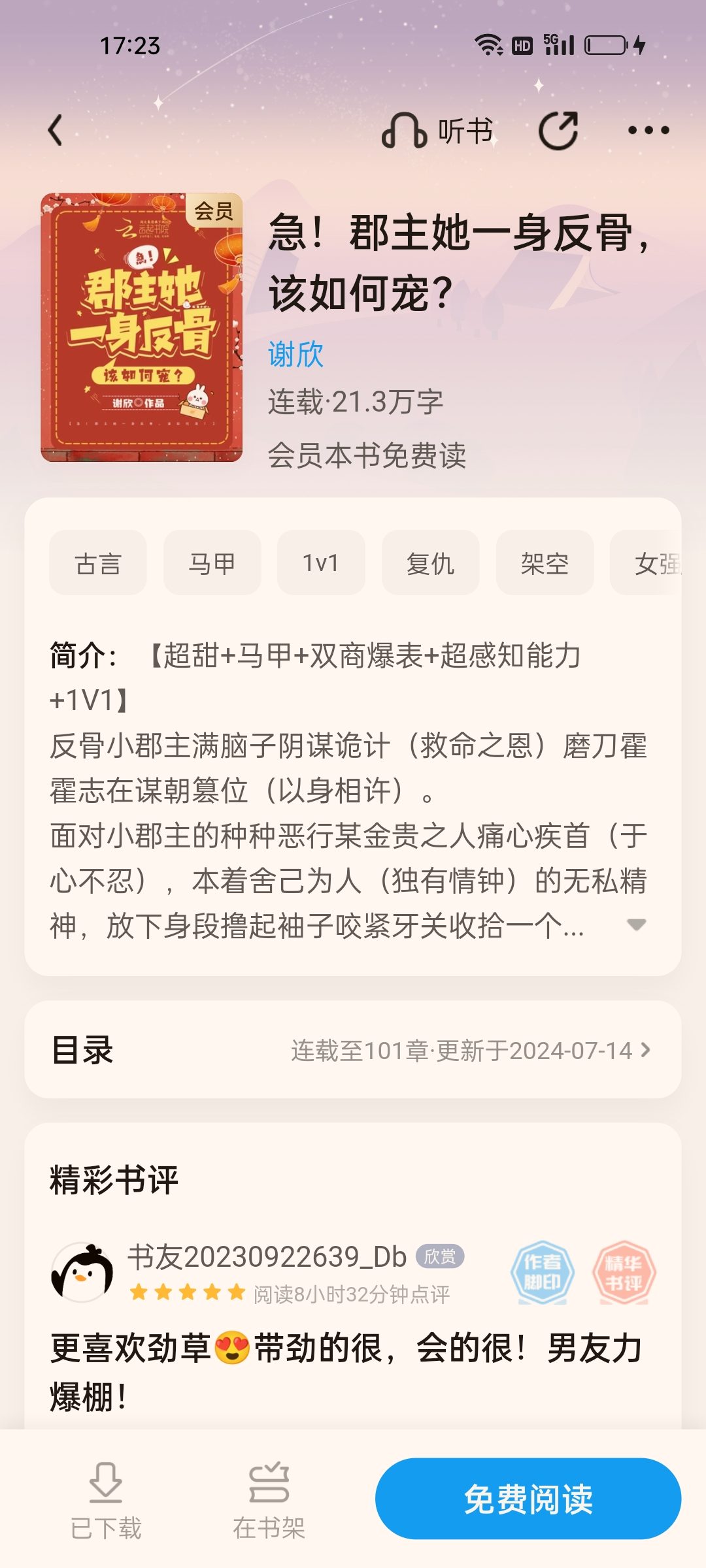
Task: Select the 架空 tag chip
Action: [545, 563]
